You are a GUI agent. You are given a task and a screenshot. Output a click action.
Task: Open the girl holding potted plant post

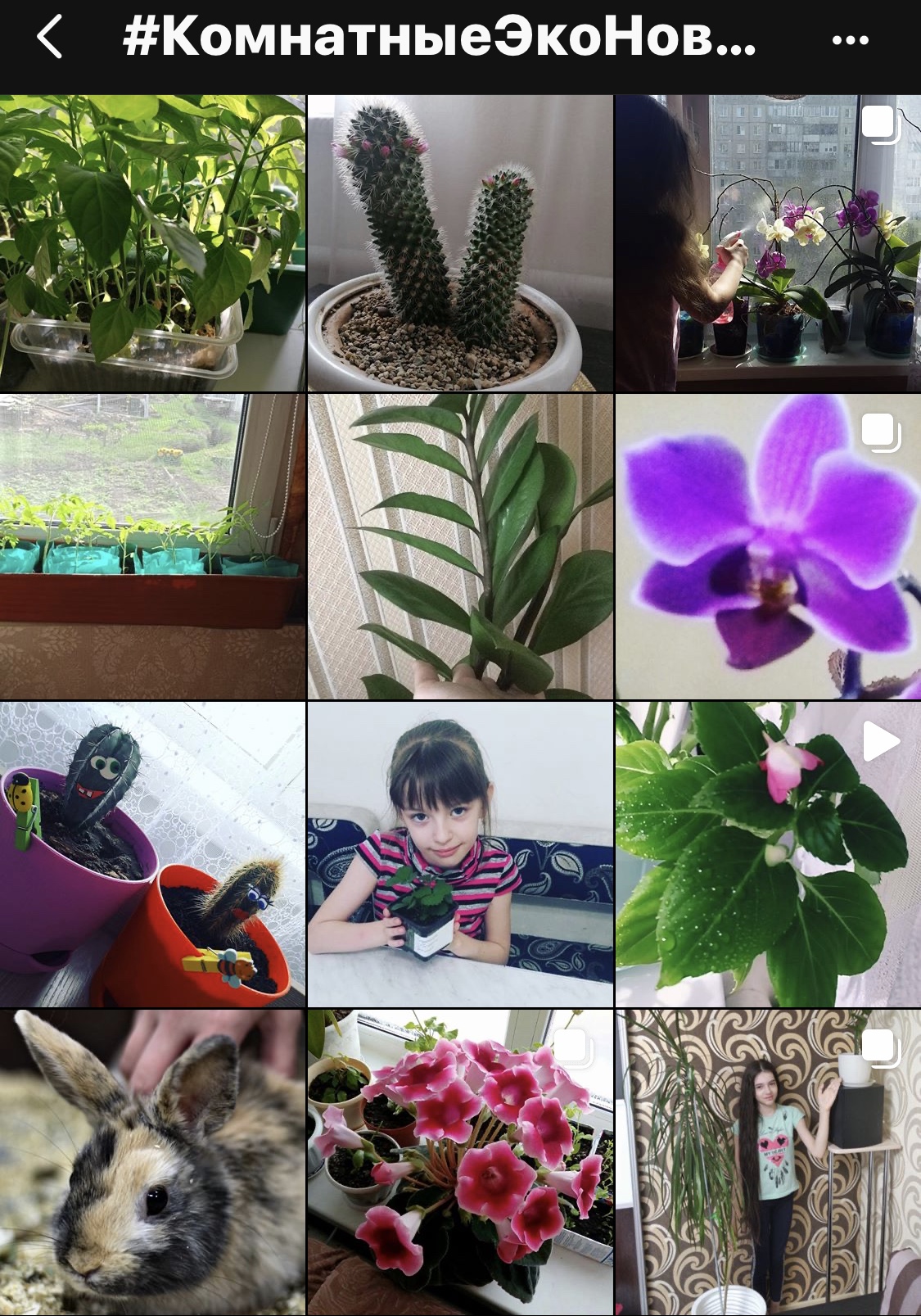pos(460,853)
